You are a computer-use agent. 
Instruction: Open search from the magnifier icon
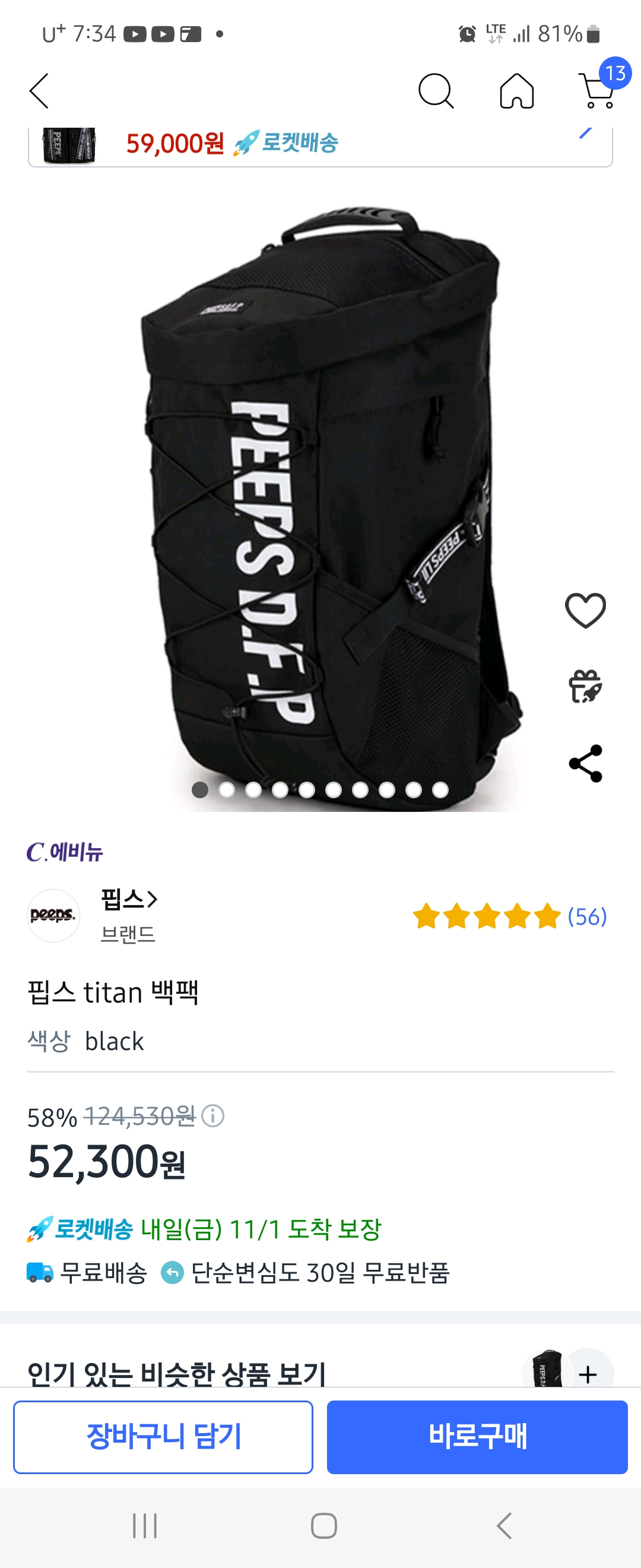[x=436, y=91]
